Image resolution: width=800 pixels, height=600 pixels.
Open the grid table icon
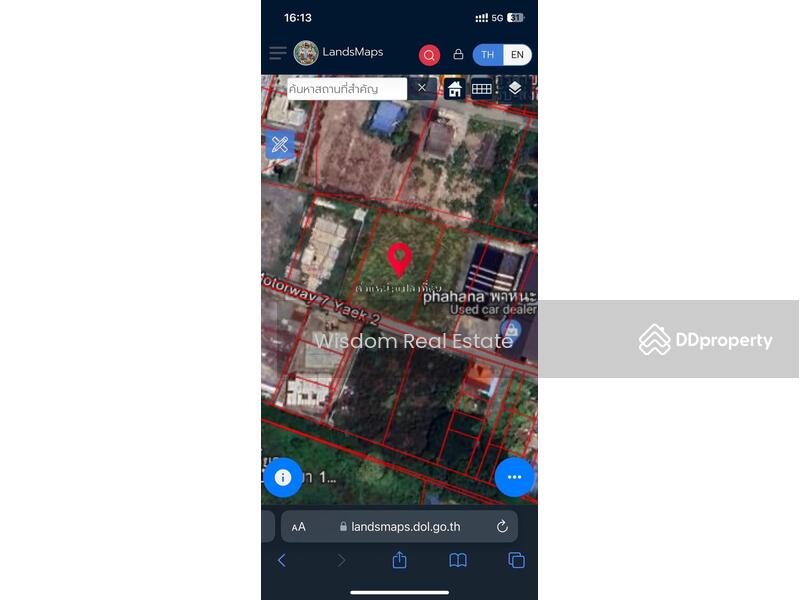[x=482, y=89]
